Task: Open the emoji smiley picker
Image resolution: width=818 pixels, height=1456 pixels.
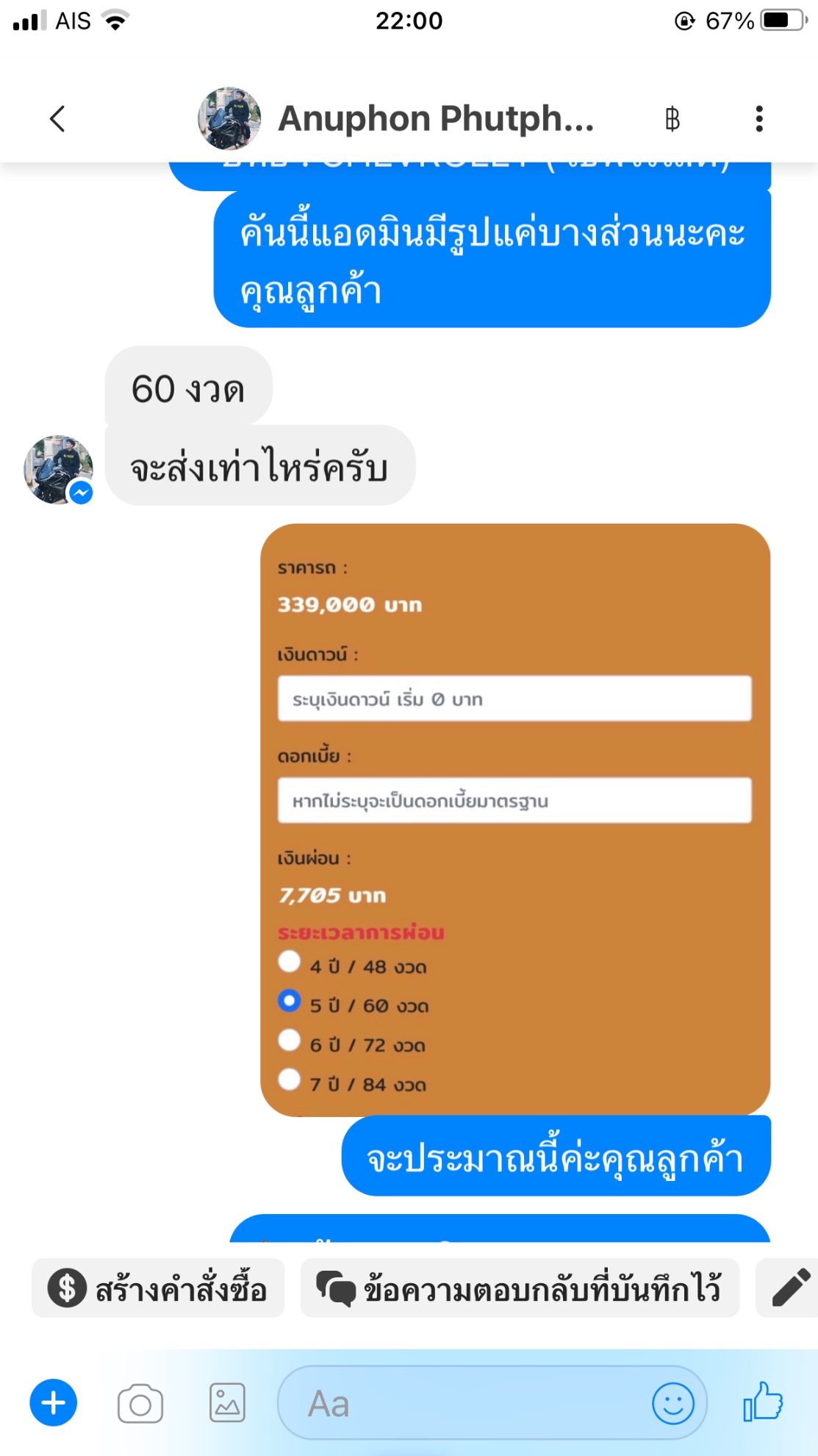Action: tap(672, 1403)
